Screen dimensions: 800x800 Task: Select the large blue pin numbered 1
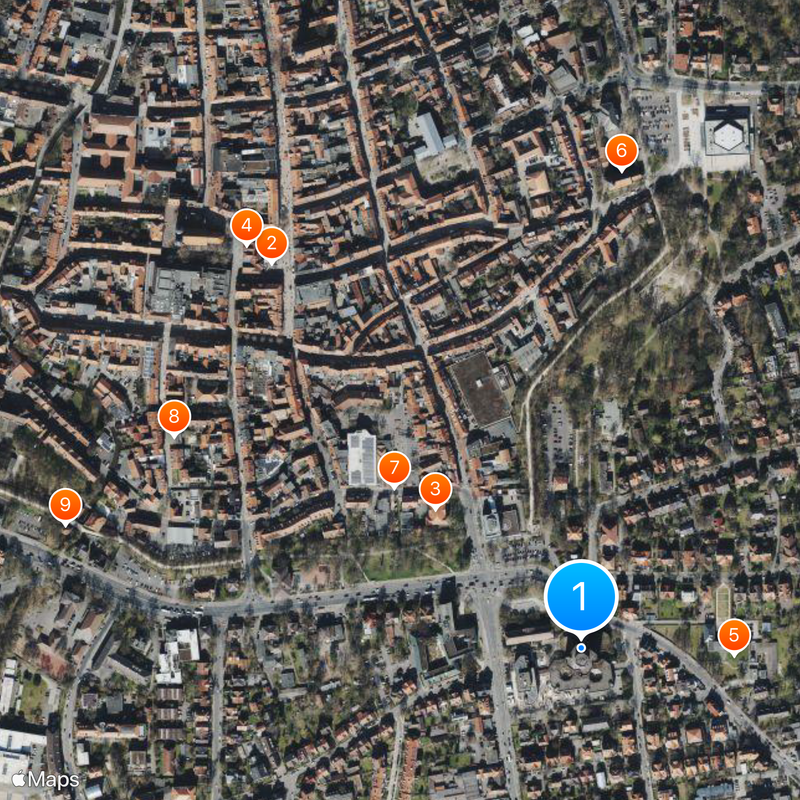[x=581, y=597]
